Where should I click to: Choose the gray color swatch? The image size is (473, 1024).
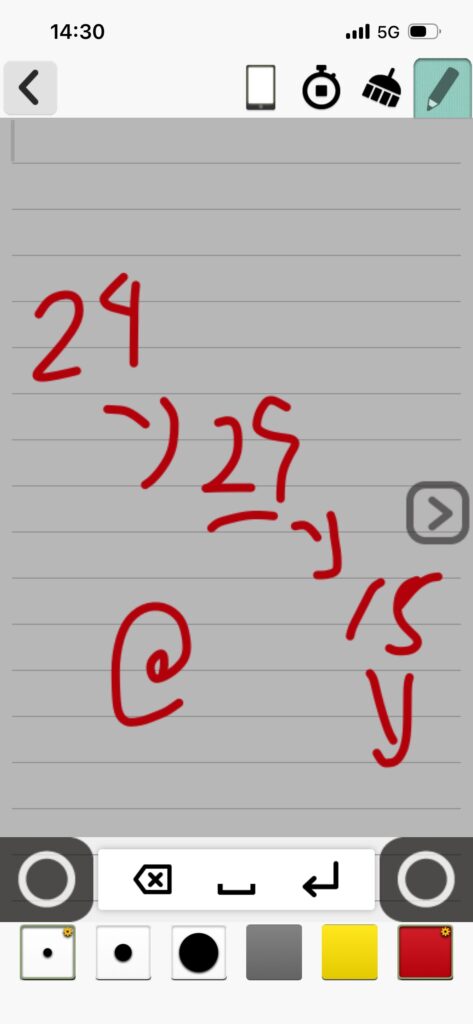tap(274, 952)
